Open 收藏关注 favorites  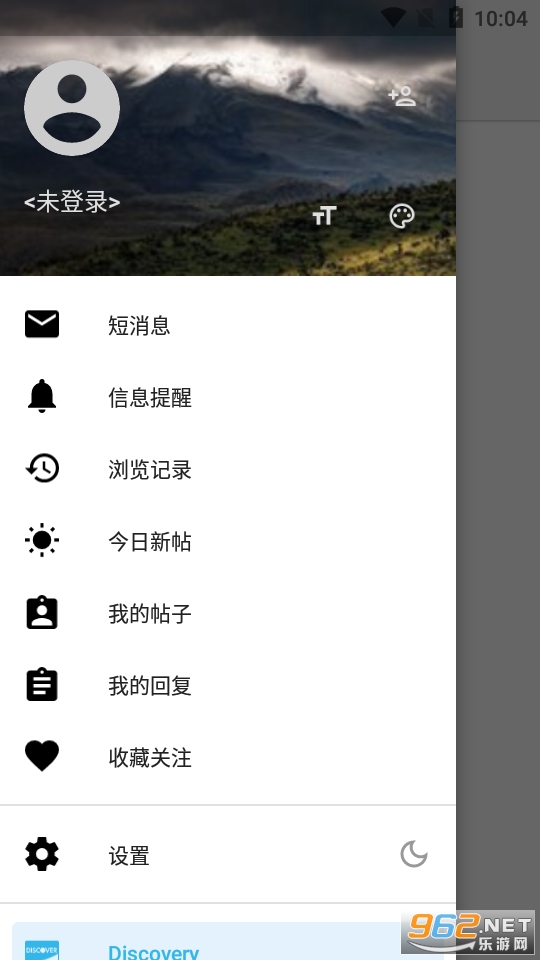tap(228, 757)
